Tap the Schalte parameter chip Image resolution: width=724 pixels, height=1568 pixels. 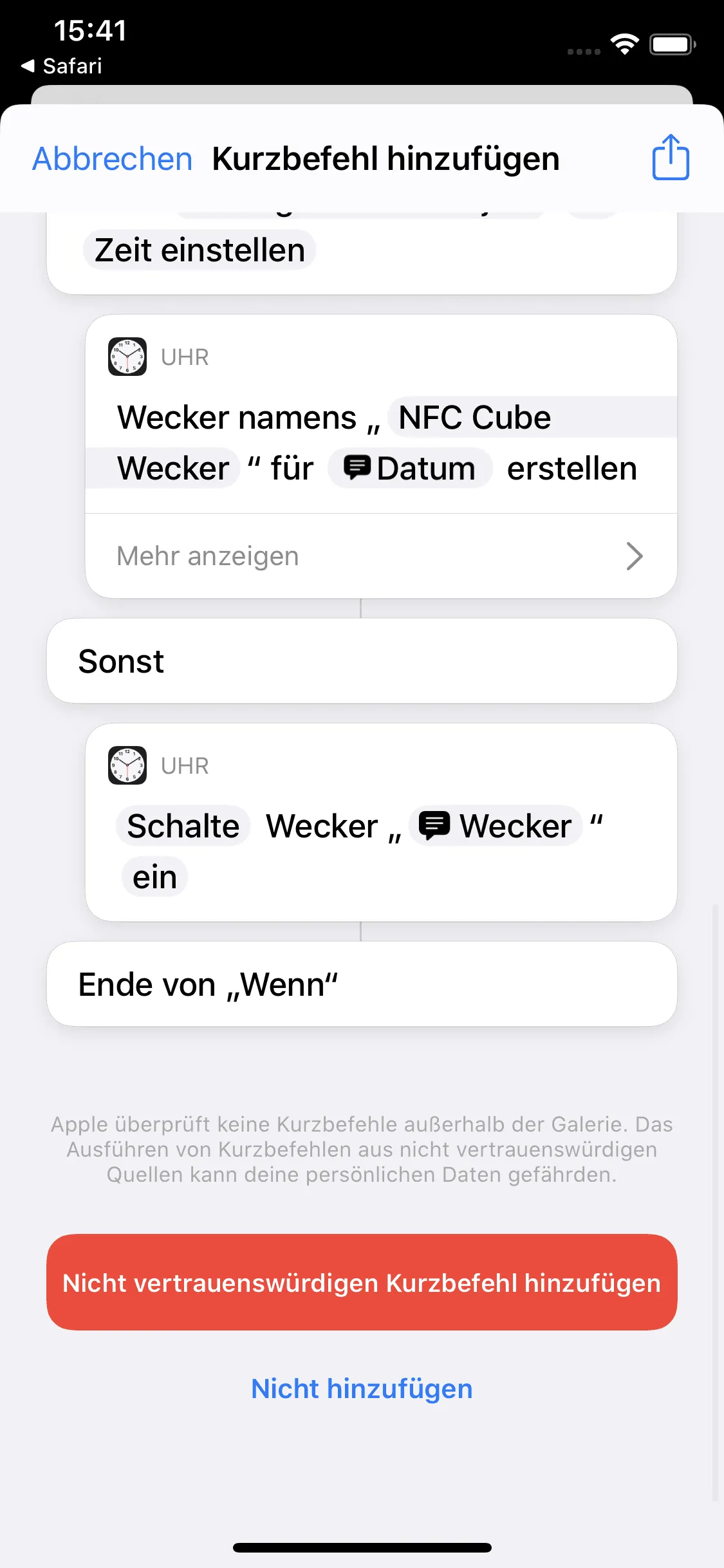click(x=183, y=826)
